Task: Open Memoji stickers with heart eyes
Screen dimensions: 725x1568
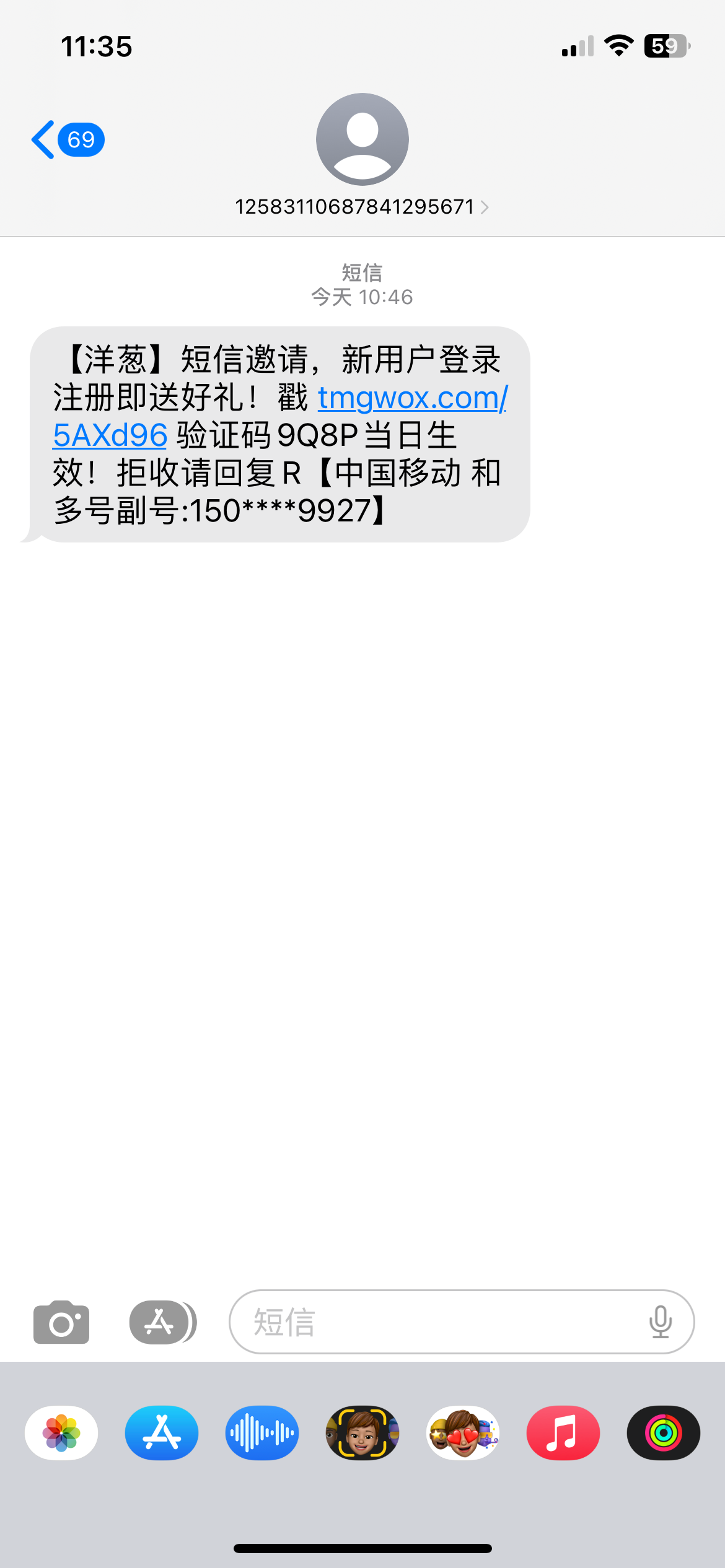Action: (x=463, y=1433)
